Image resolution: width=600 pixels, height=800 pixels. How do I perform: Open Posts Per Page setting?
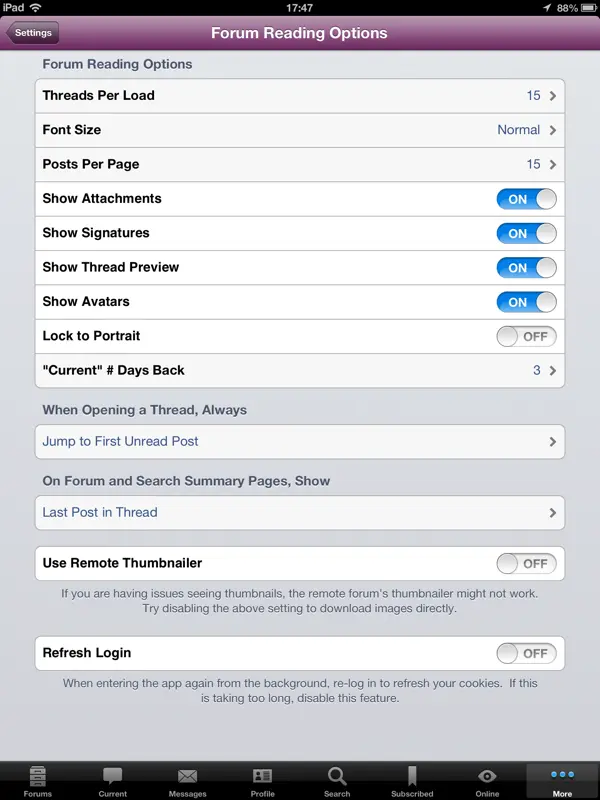pyautogui.click(x=300, y=164)
